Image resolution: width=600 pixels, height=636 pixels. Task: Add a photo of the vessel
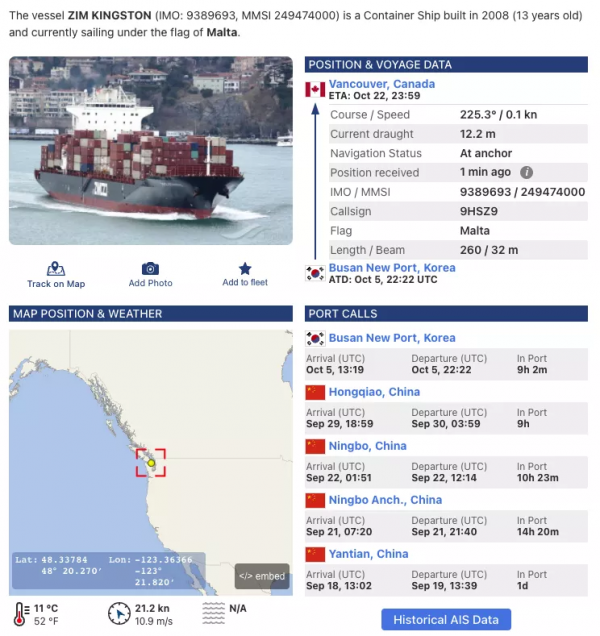(150, 275)
